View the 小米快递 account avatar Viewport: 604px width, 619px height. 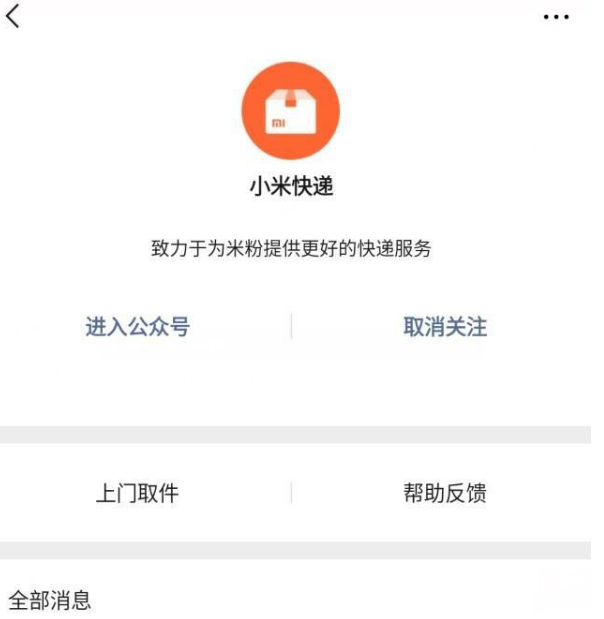tap(290, 111)
